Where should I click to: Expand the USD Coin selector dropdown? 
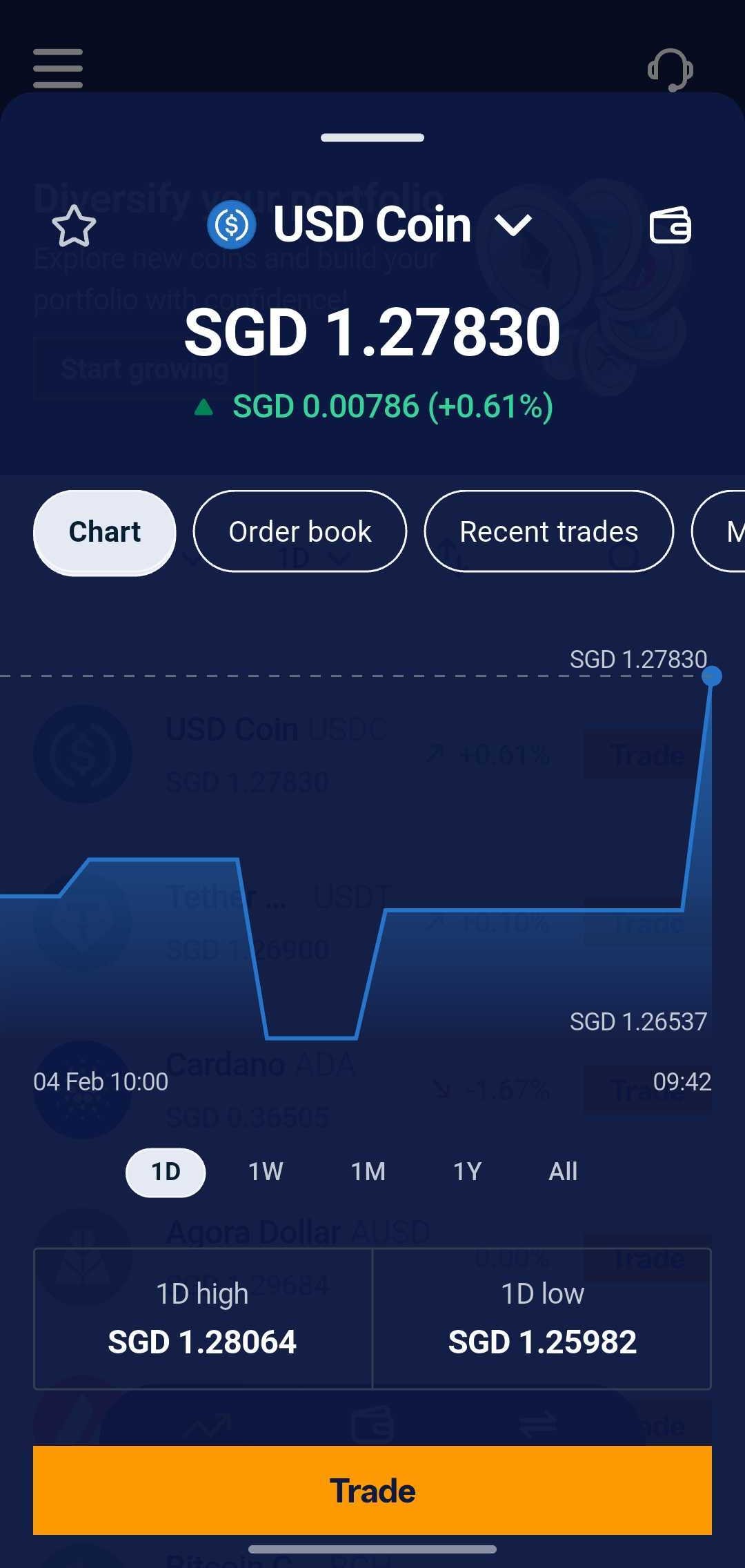[513, 225]
